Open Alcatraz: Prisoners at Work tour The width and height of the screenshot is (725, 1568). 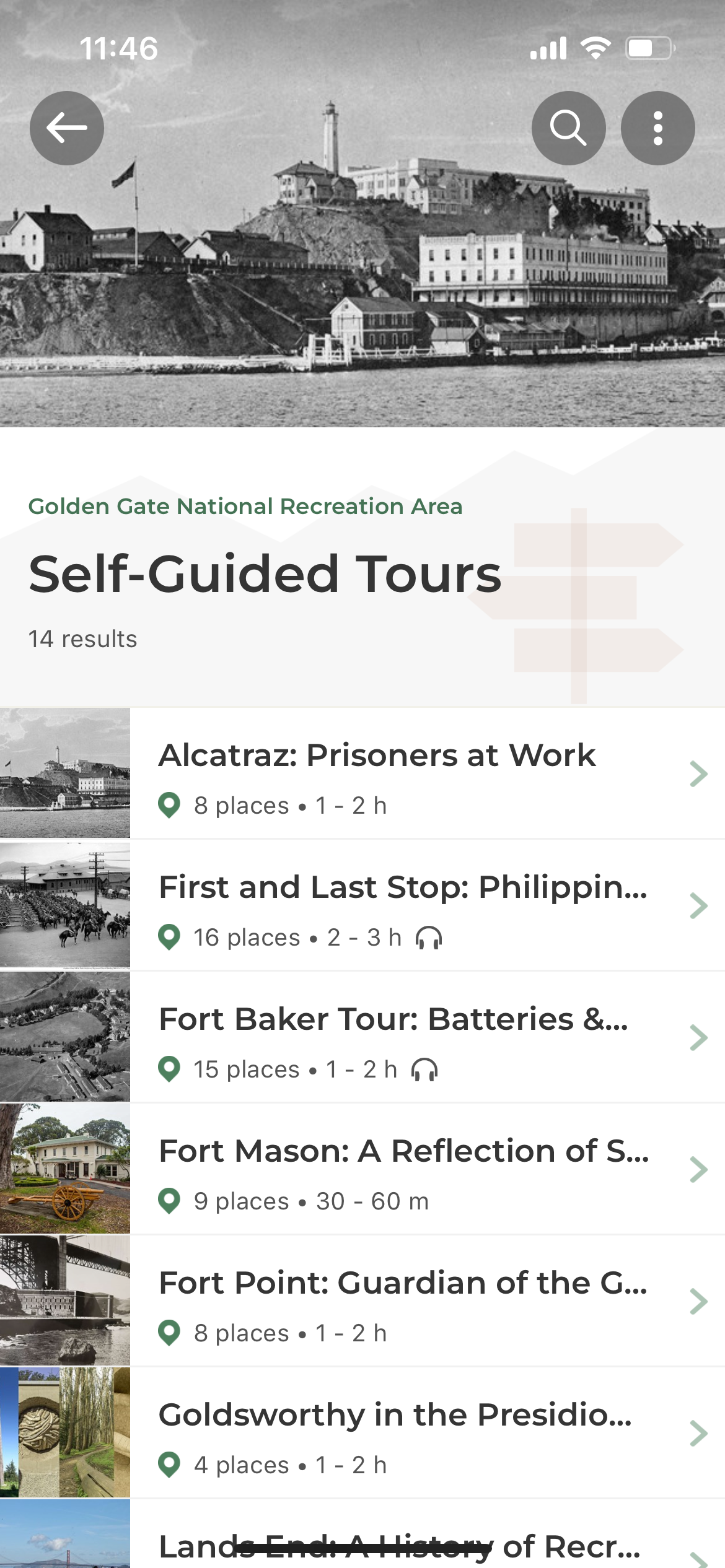(x=362, y=773)
